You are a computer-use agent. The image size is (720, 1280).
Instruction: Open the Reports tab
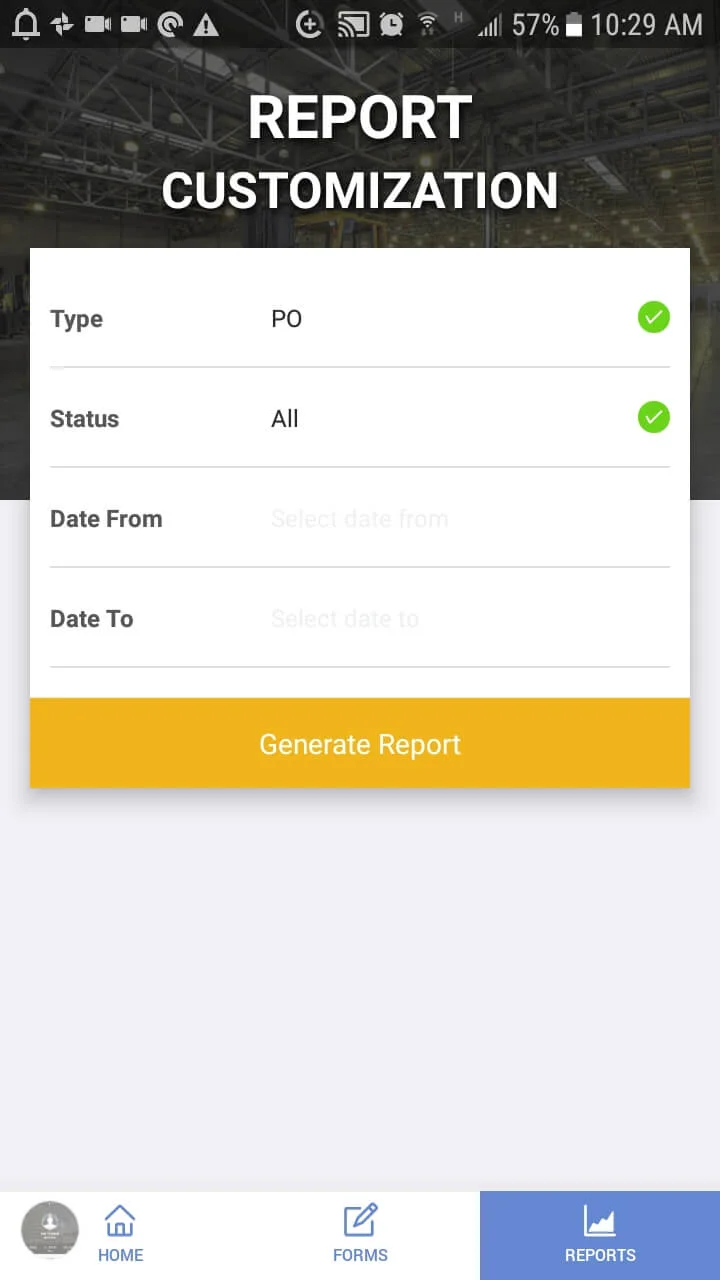600,1234
